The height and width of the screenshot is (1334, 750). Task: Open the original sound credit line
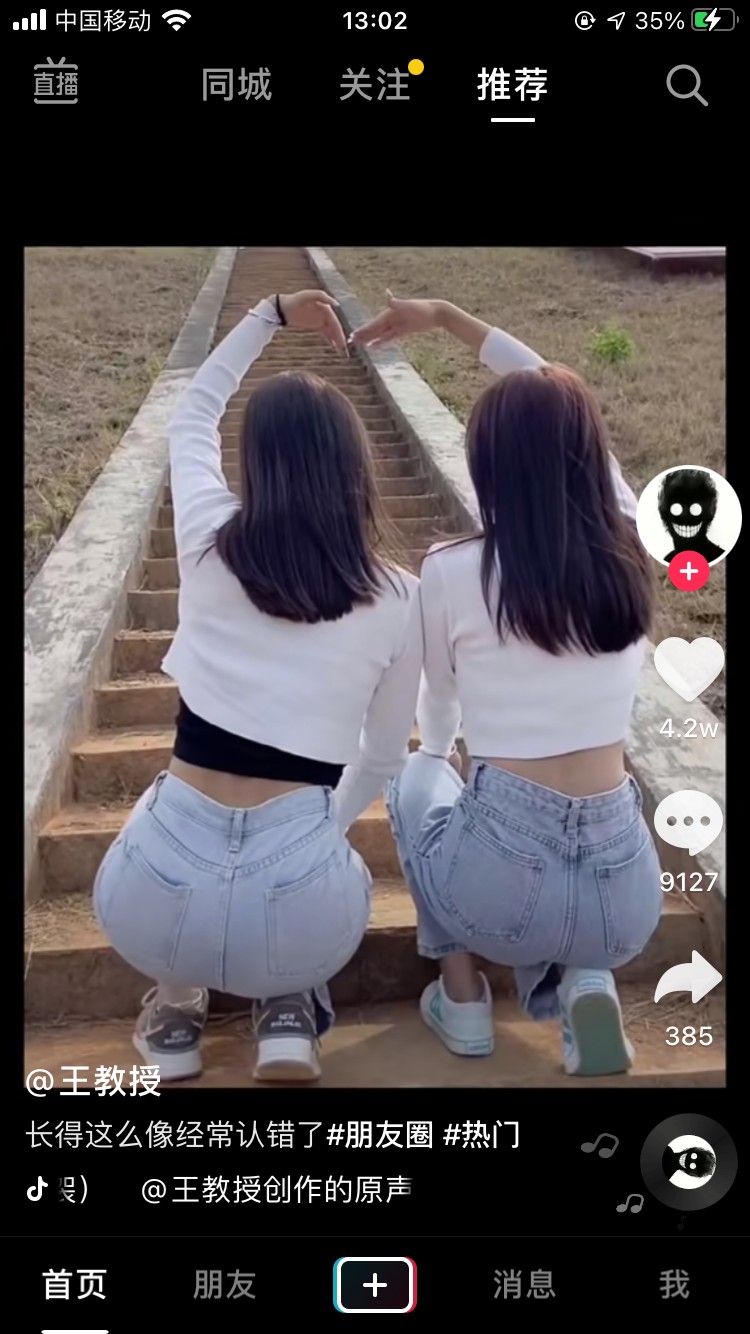coord(277,1189)
